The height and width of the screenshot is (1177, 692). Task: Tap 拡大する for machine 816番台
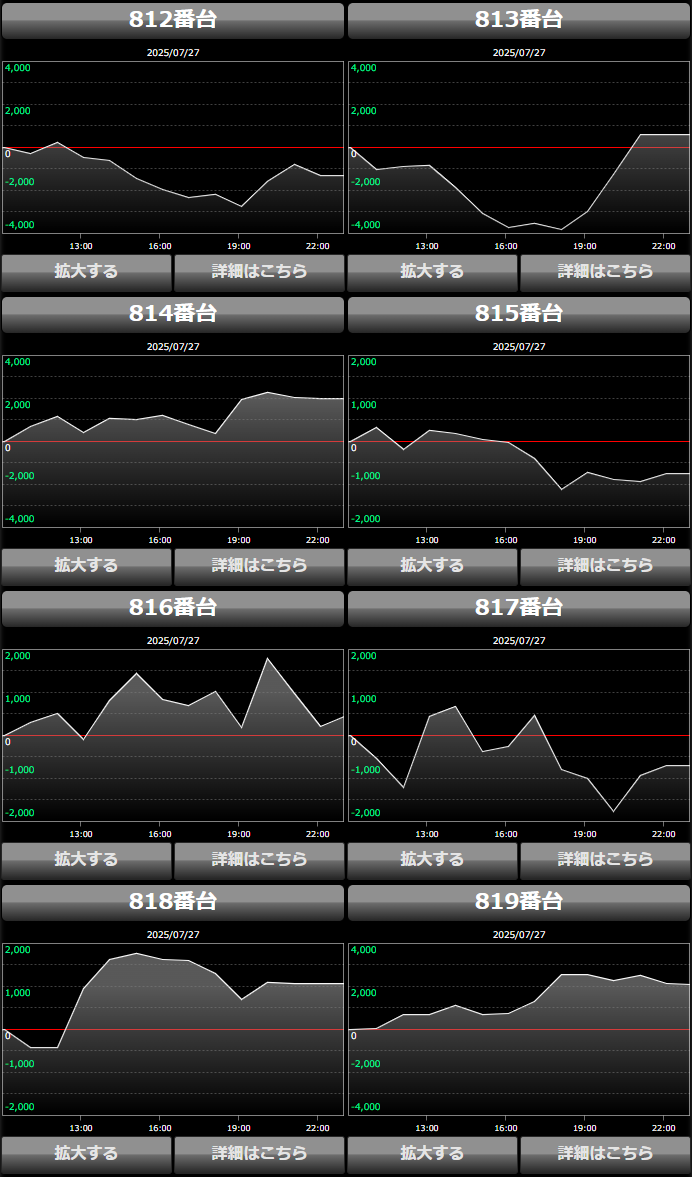point(87,859)
